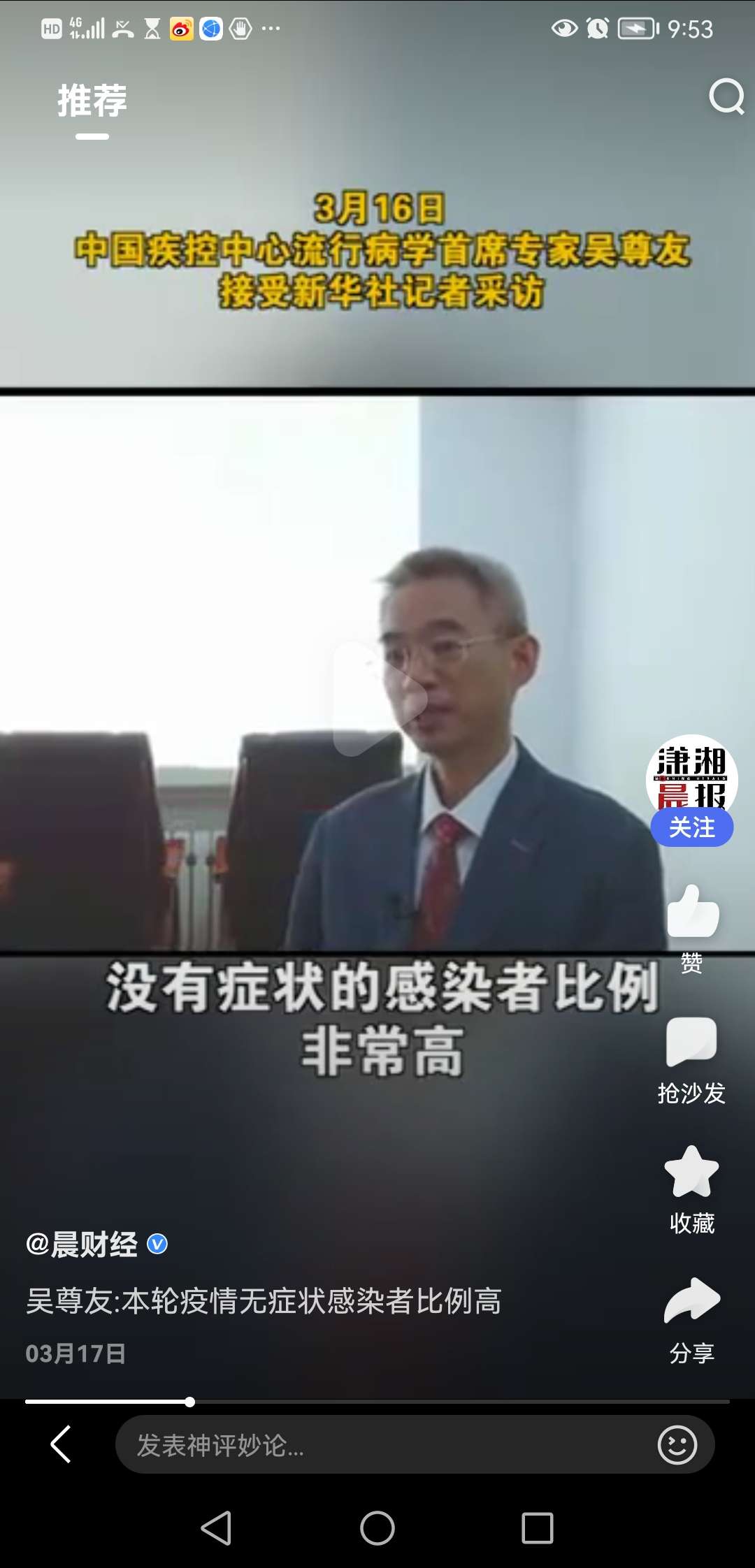Screen dimensions: 755x1568
Task: Open the @晨财经 author page
Action: coord(82,1244)
